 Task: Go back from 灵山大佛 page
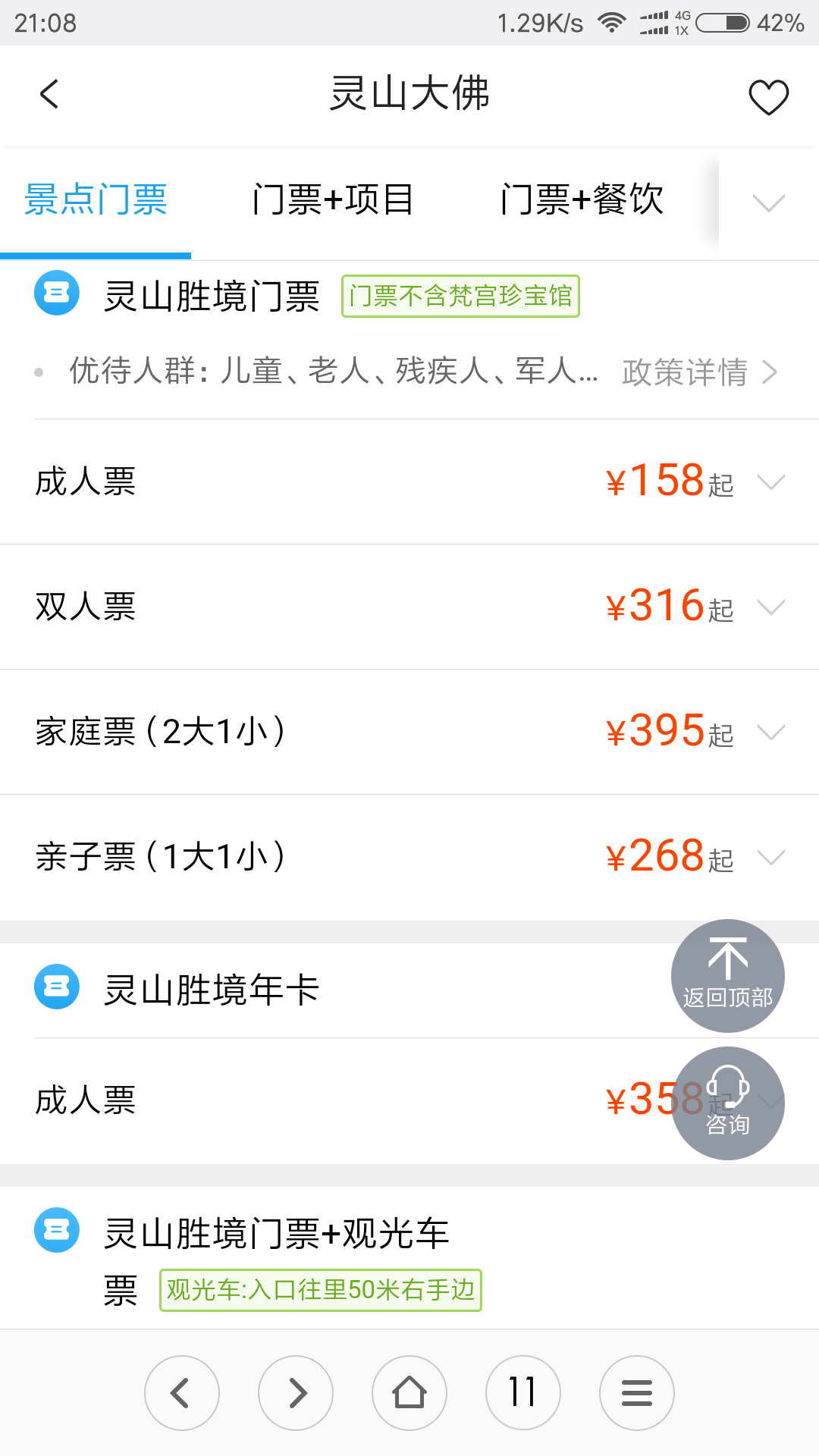click(x=49, y=95)
